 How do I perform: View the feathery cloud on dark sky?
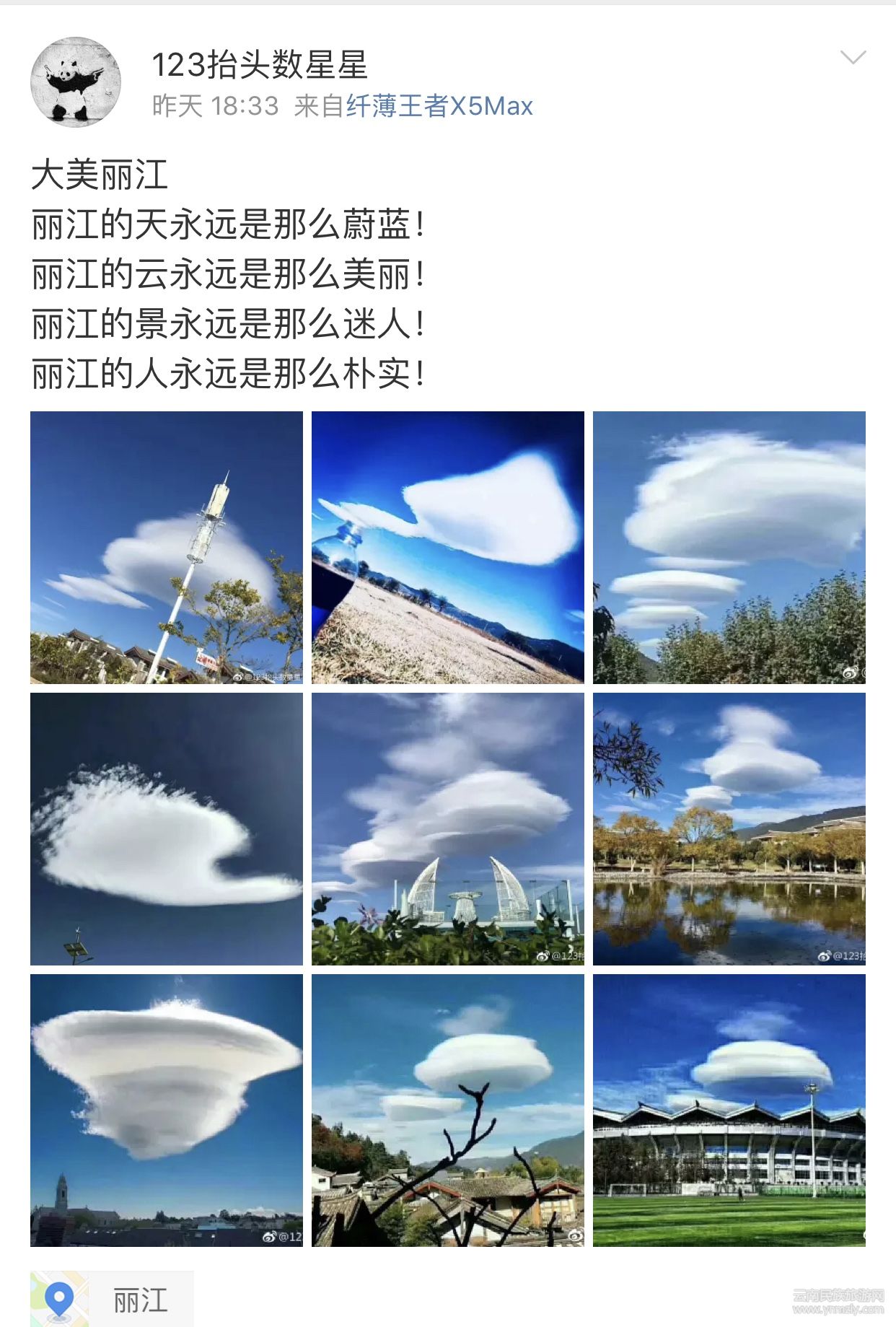tap(167, 828)
